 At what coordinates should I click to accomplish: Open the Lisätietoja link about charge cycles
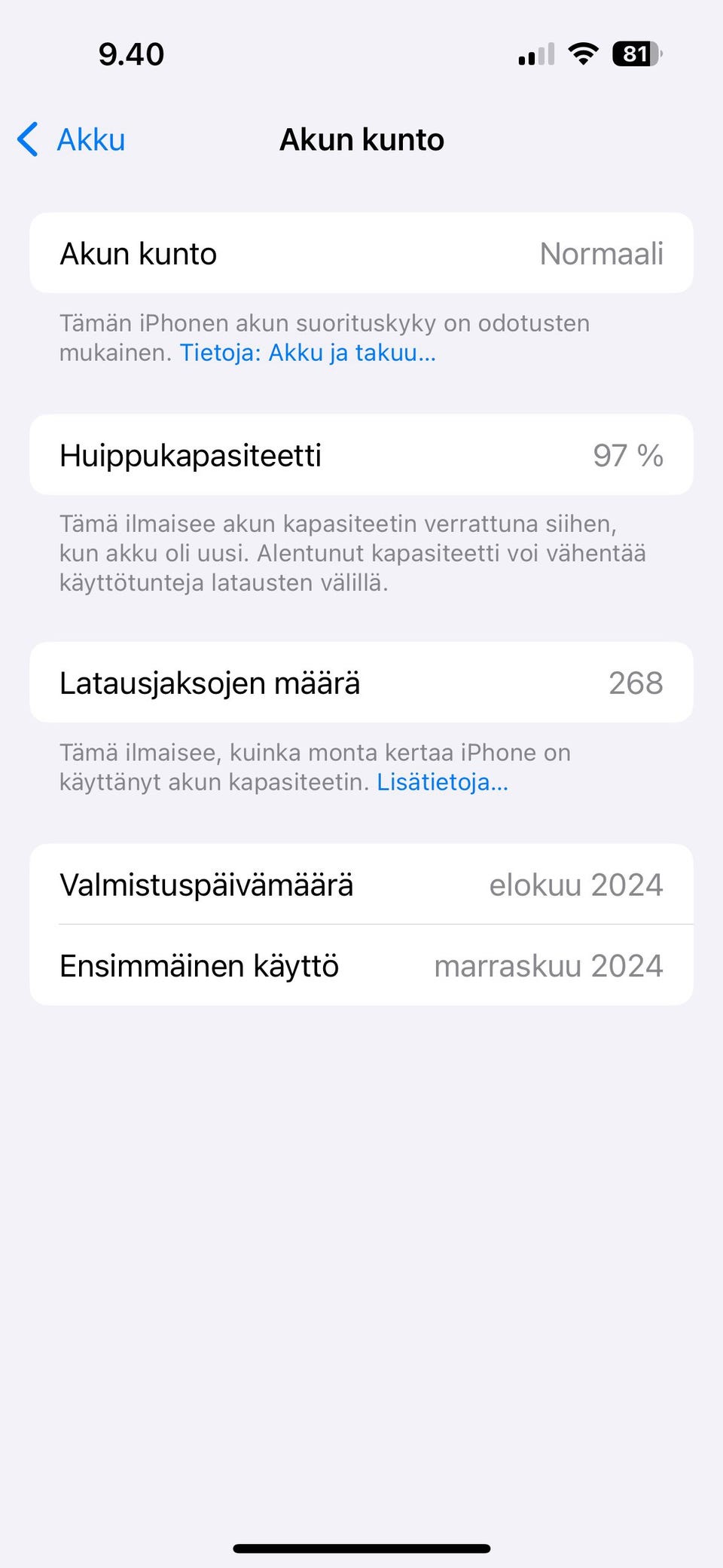pyautogui.click(x=442, y=782)
